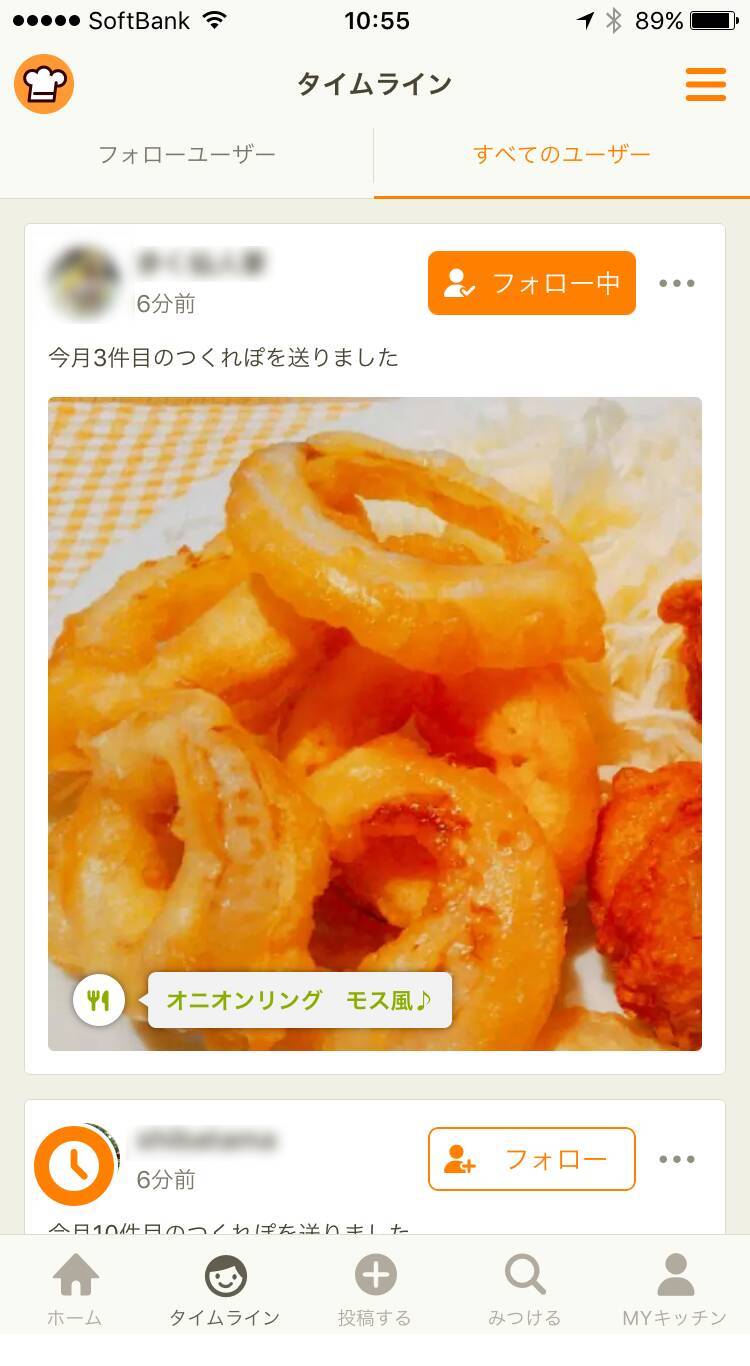Open first poster's profile avatar

[x=84, y=284]
